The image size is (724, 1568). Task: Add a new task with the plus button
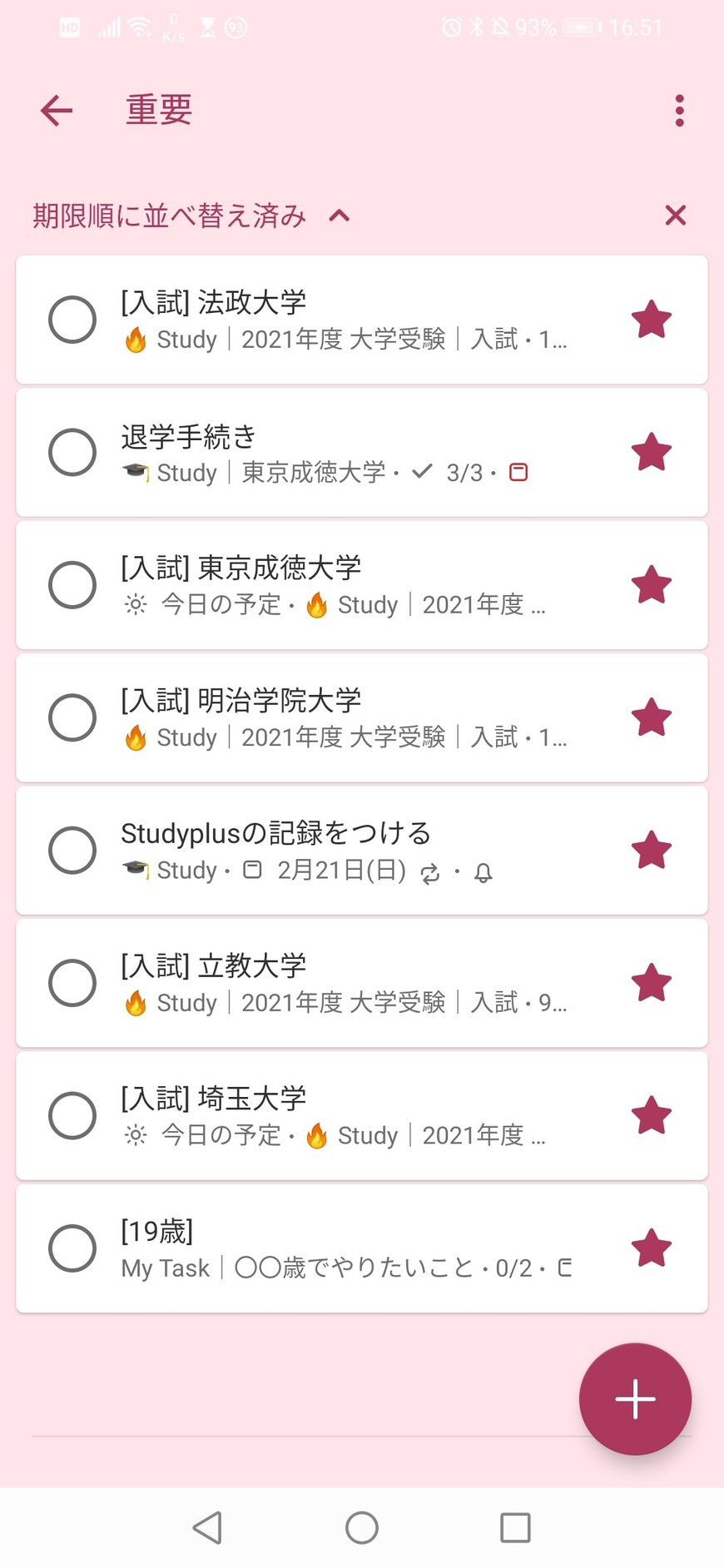click(x=635, y=1399)
